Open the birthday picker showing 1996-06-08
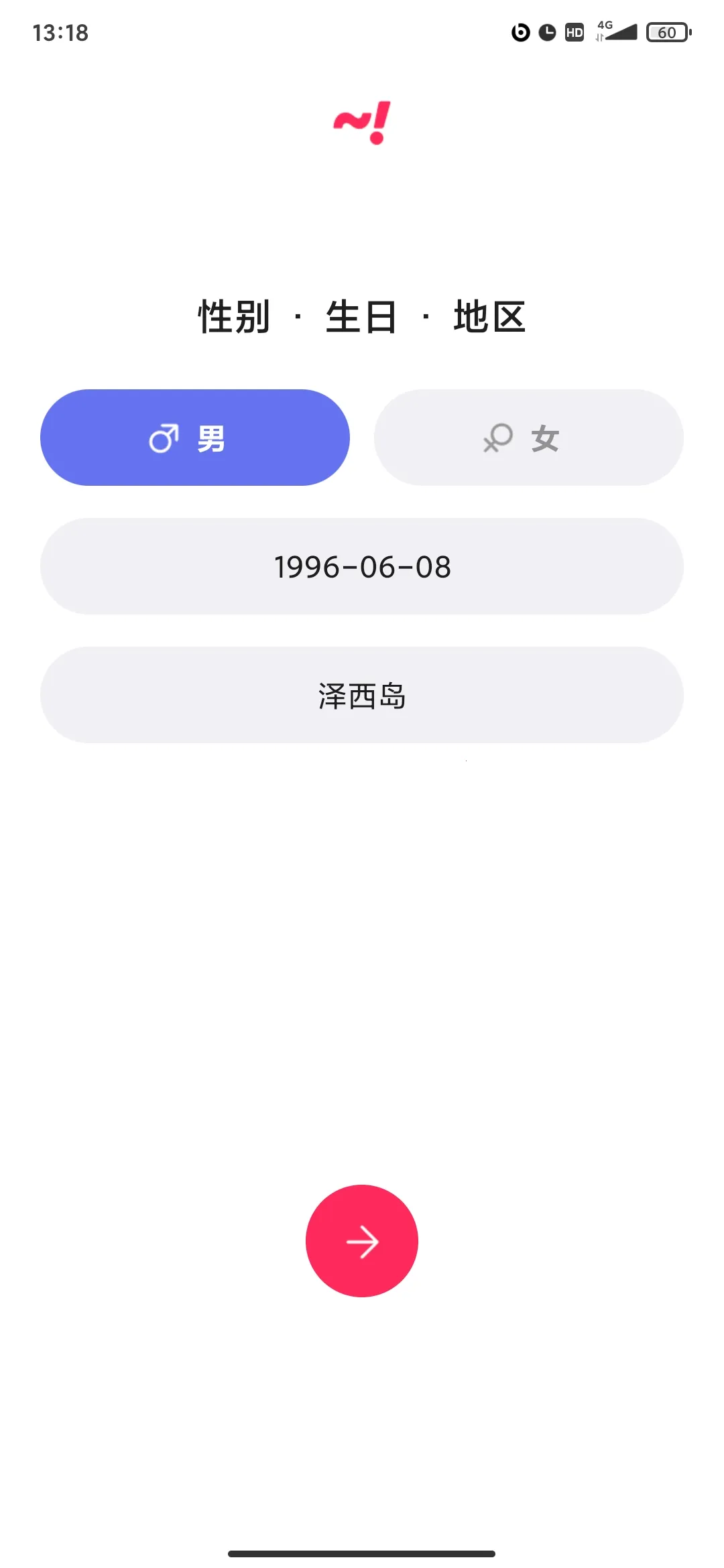724x1568 pixels. pos(362,566)
